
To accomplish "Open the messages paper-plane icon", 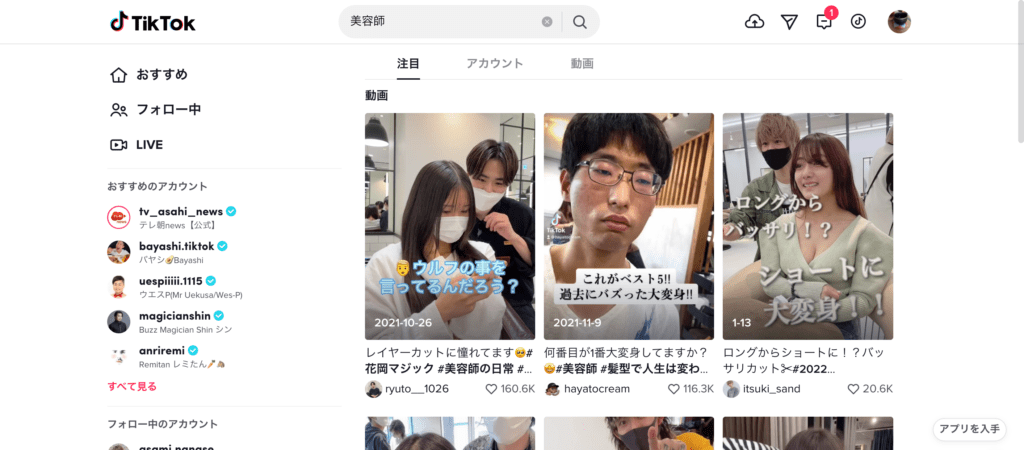I will pyautogui.click(x=789, y=22).
